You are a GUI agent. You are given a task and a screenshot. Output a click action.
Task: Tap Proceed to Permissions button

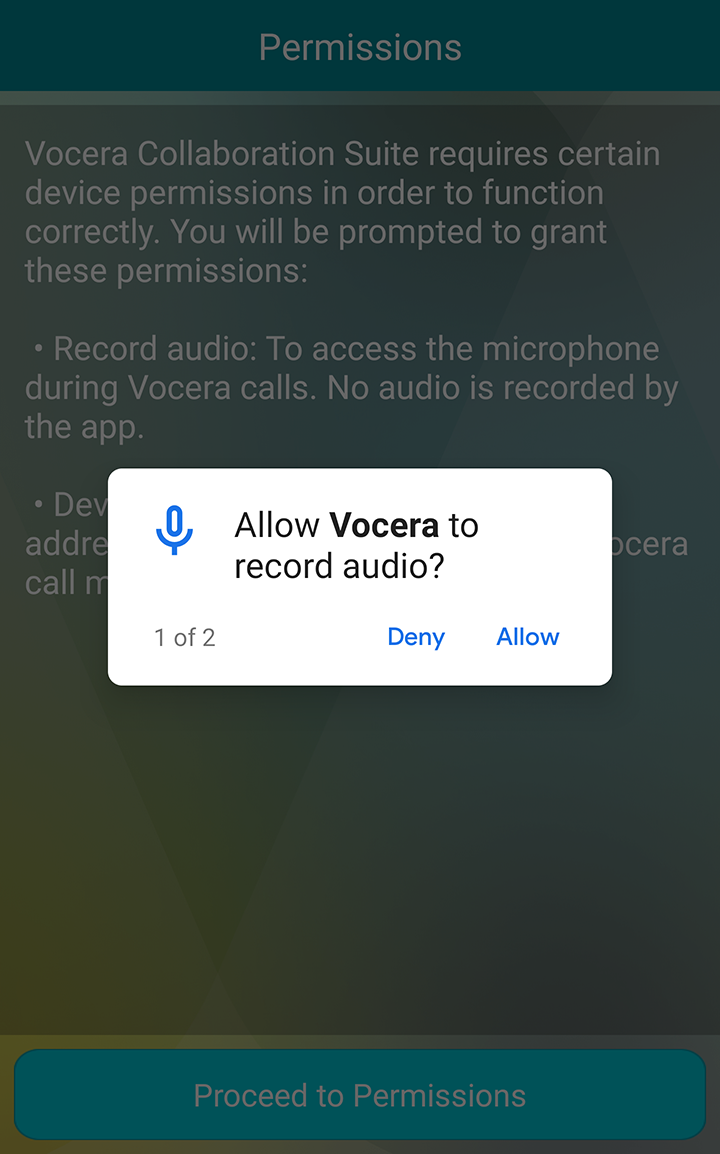360,1095
